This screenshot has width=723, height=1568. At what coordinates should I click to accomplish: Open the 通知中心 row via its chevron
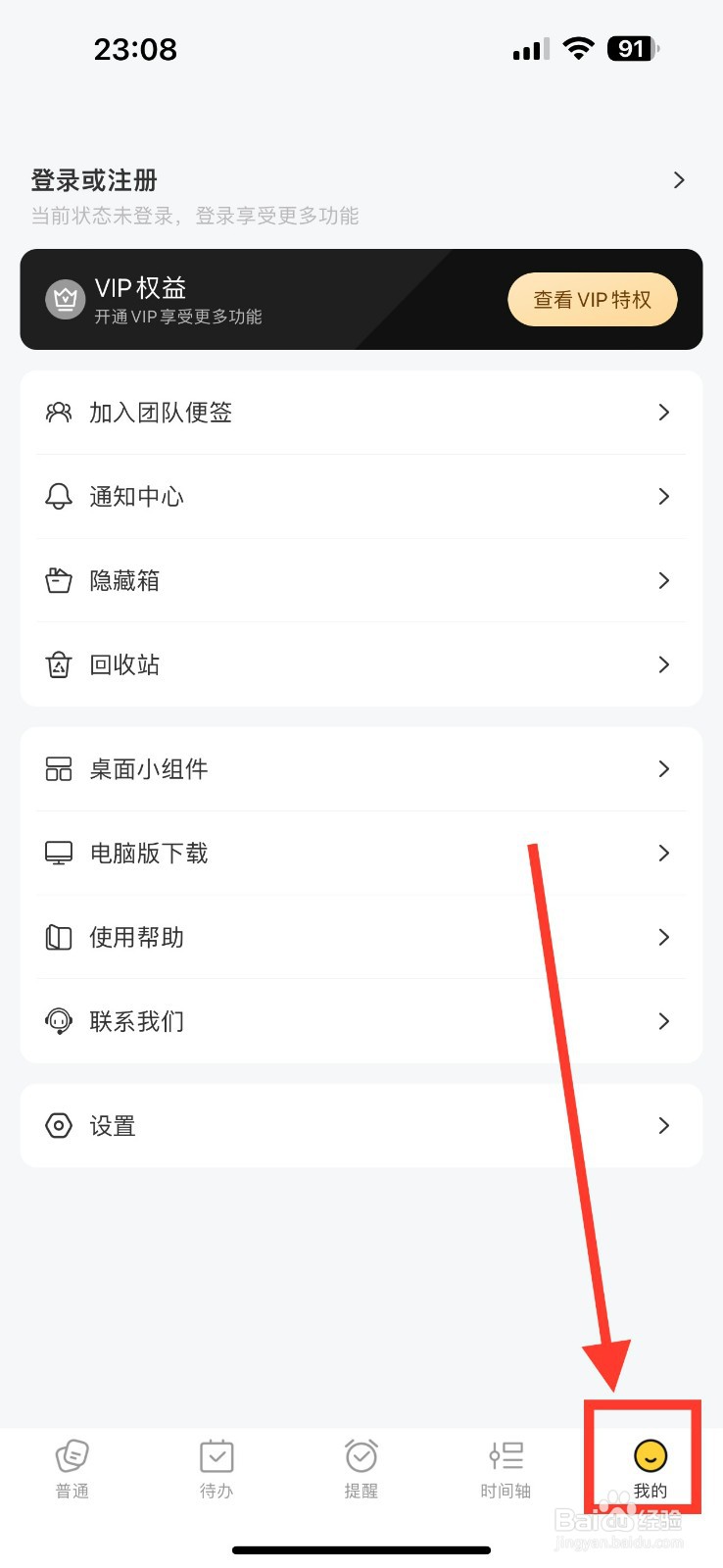pyautogui.click(x=664, y=497)
